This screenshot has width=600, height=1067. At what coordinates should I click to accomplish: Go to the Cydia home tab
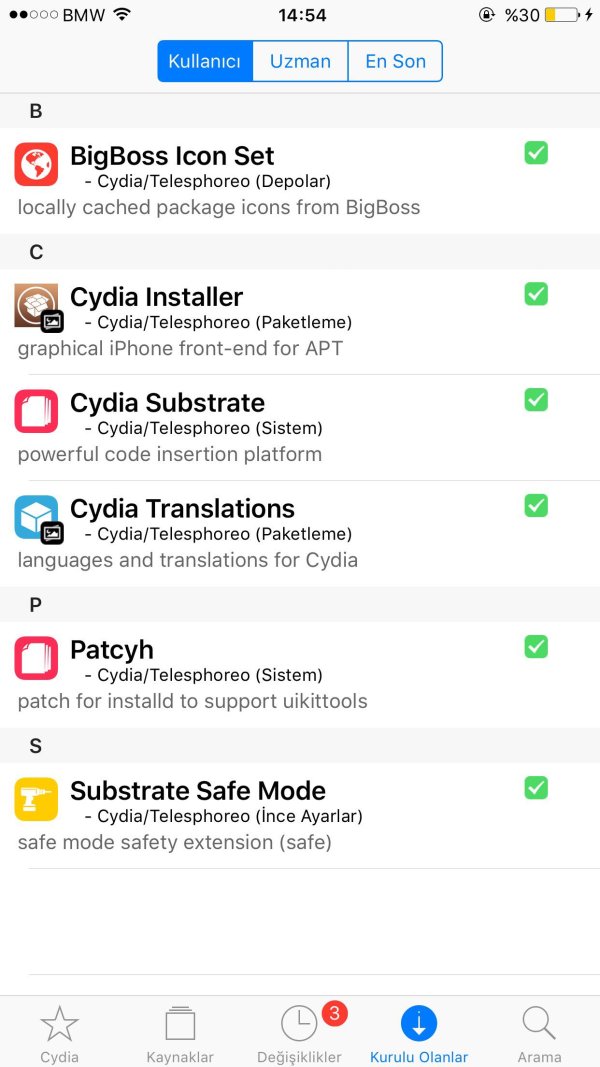coord(60,1032)
